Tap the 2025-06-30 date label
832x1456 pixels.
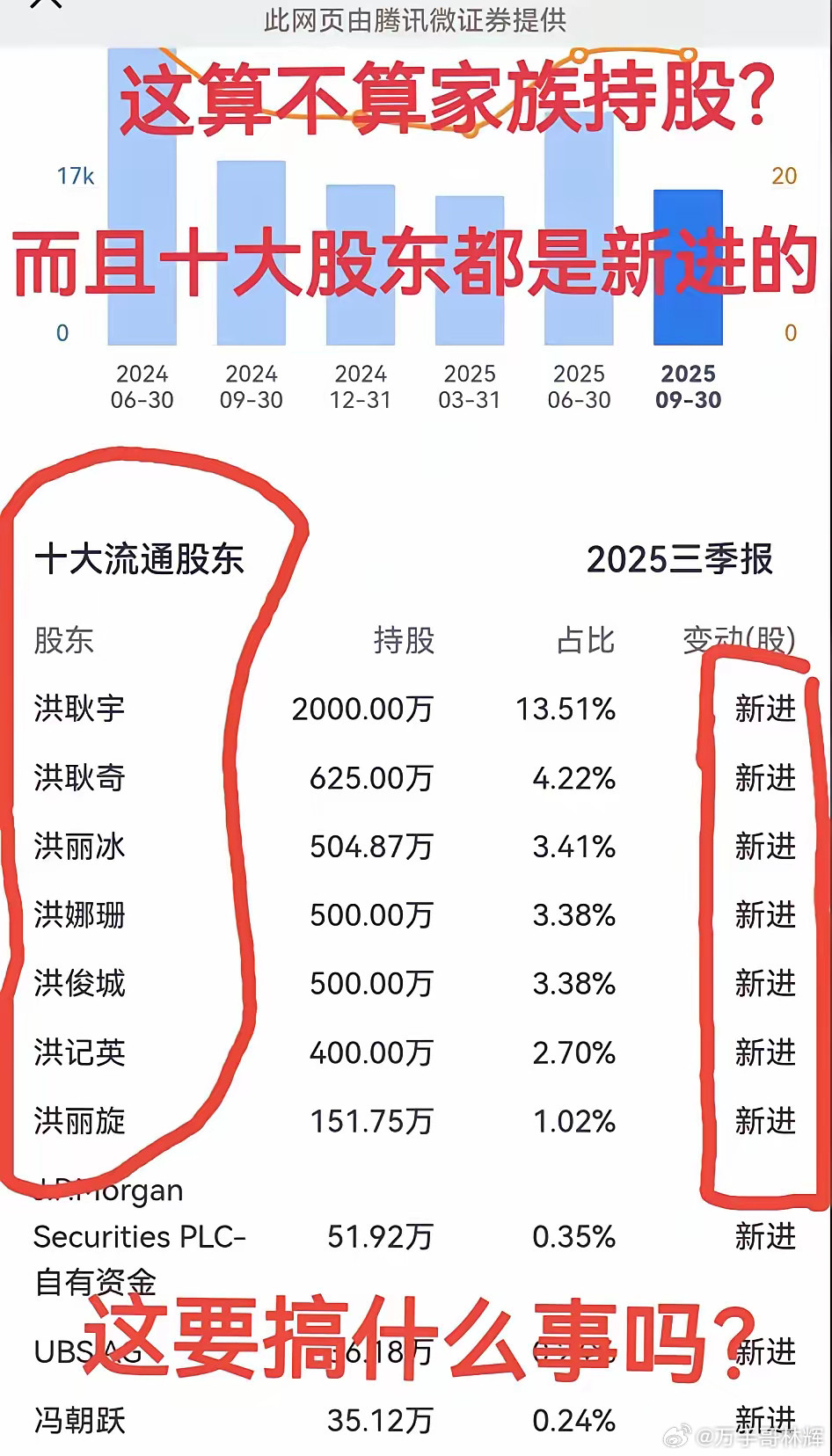point(580,385)
